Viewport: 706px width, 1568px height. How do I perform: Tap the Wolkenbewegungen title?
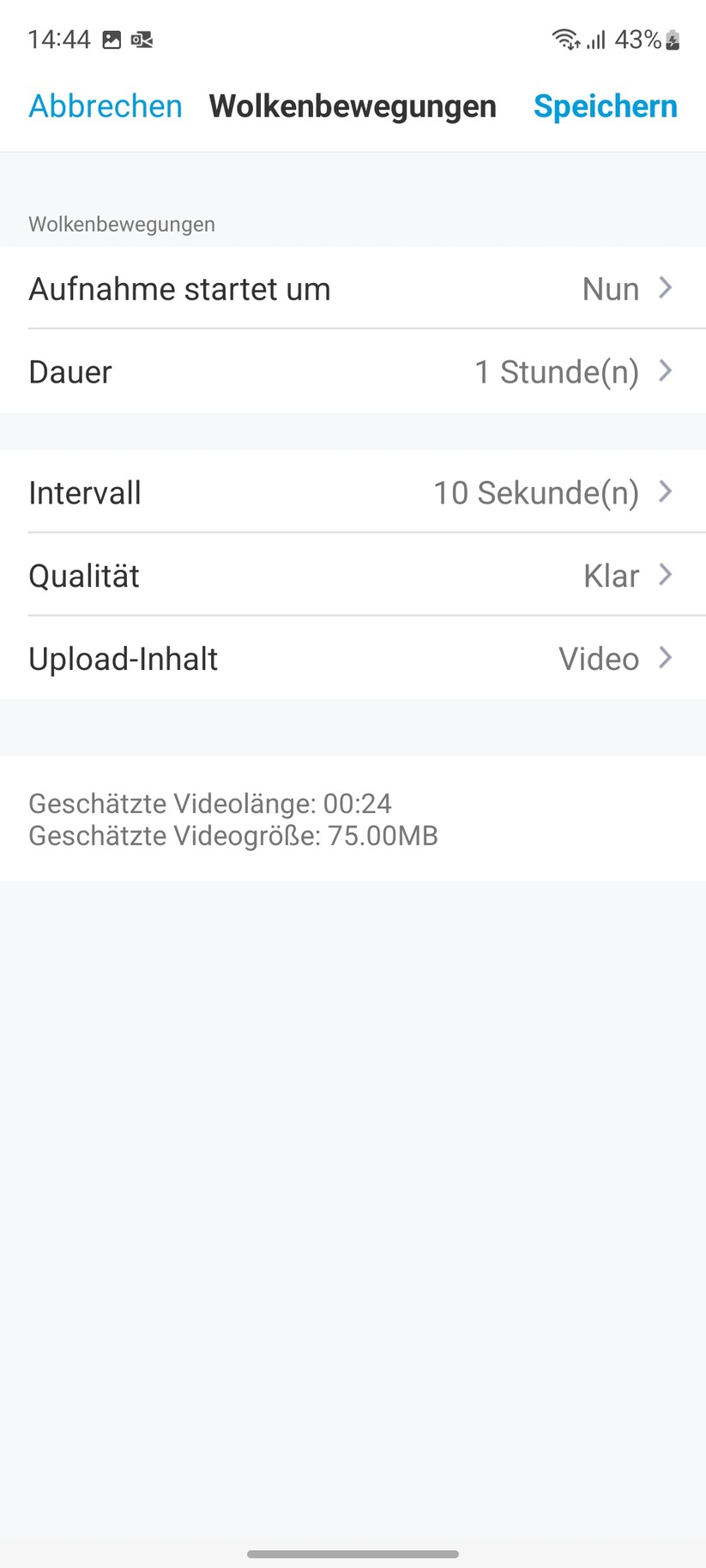pyautogui.click(x=353, y=106)
